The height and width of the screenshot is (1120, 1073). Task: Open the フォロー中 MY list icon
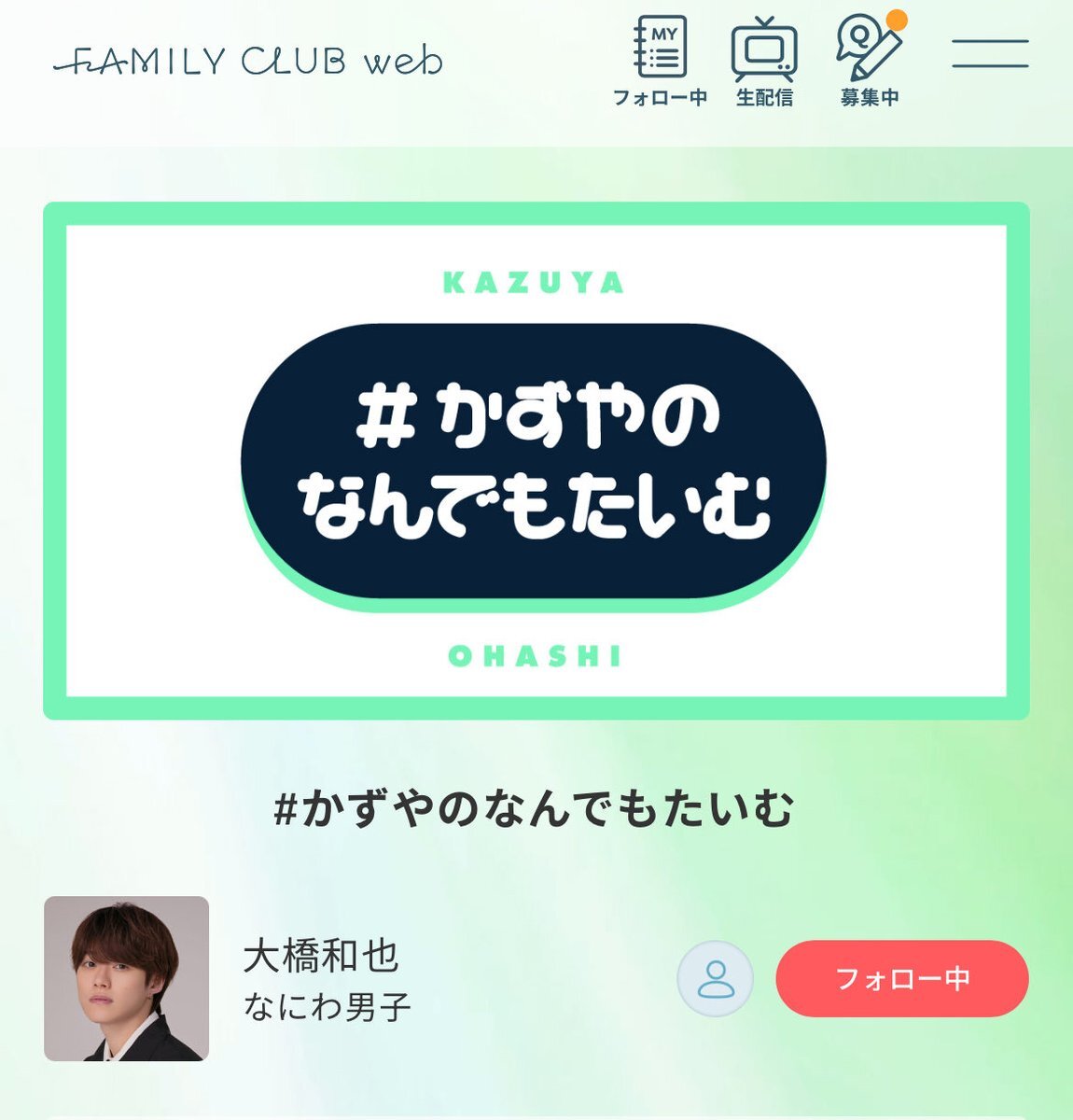[660, 58]
